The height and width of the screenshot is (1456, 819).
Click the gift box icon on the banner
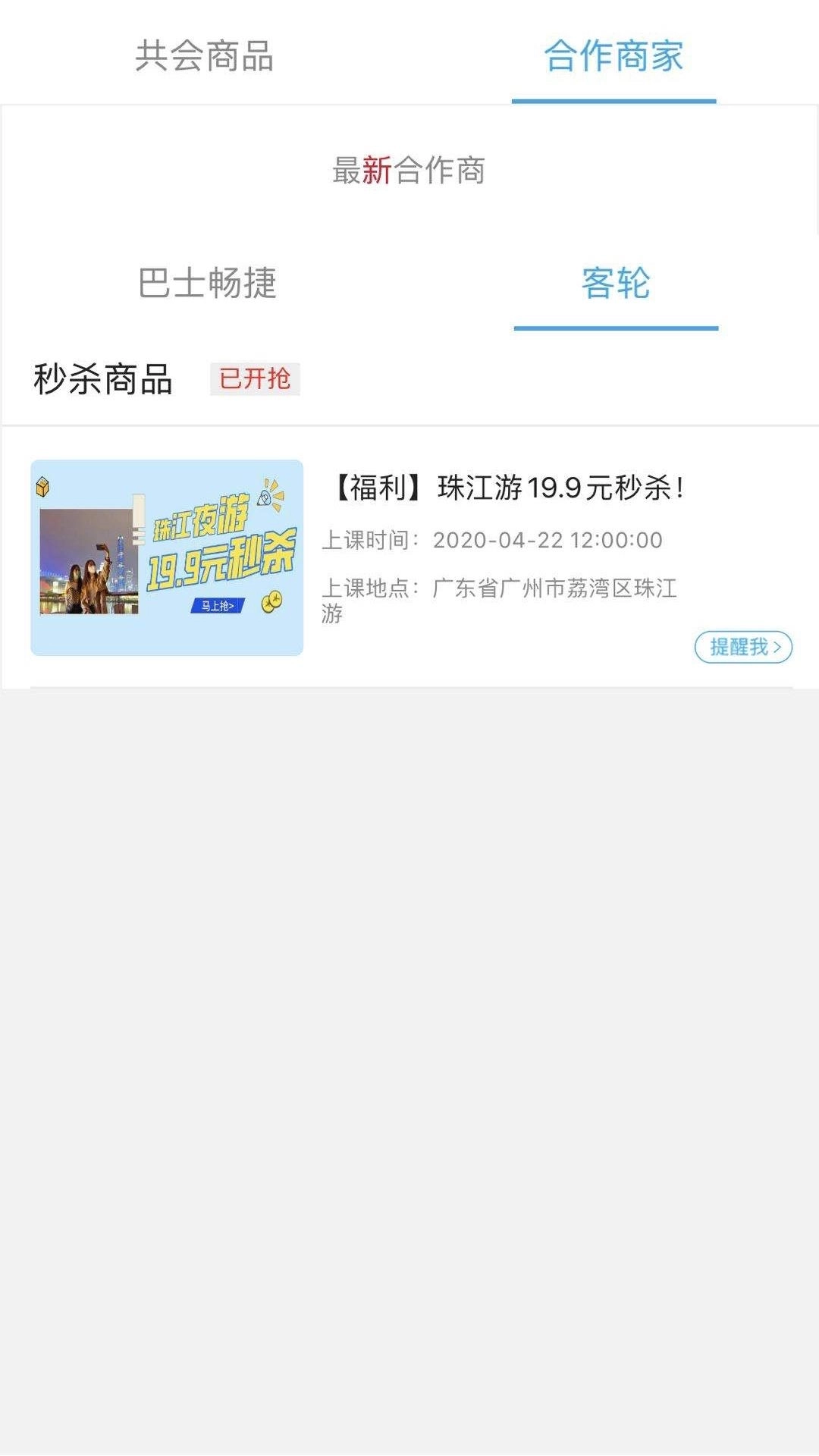[x=42, y=485]
